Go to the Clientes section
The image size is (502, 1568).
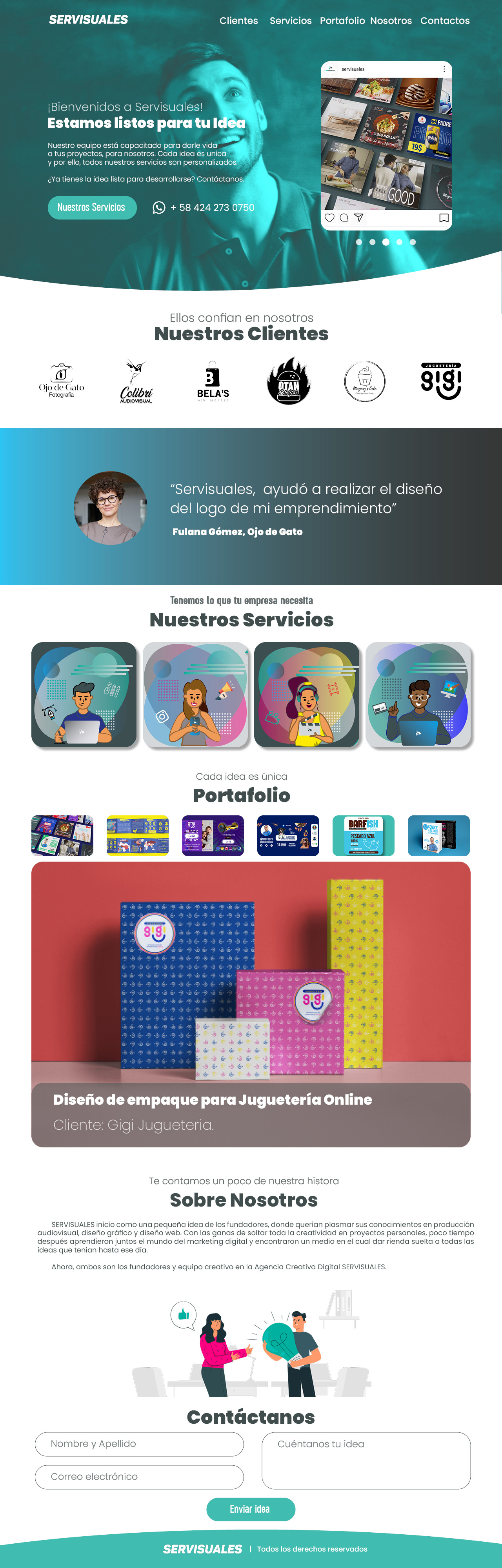238,21
